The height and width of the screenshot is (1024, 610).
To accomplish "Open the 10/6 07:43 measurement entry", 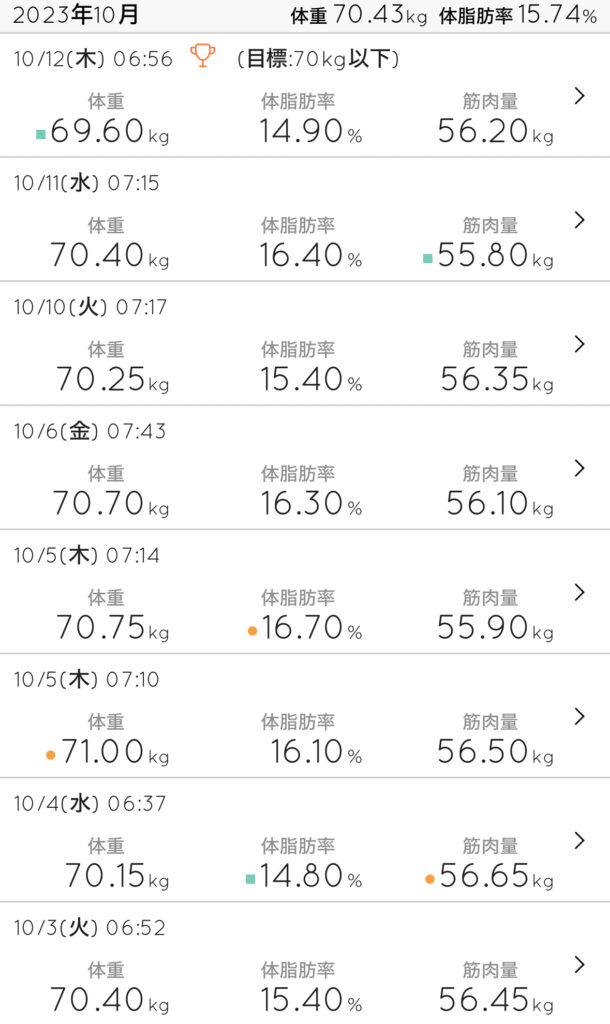I will 579,469.
